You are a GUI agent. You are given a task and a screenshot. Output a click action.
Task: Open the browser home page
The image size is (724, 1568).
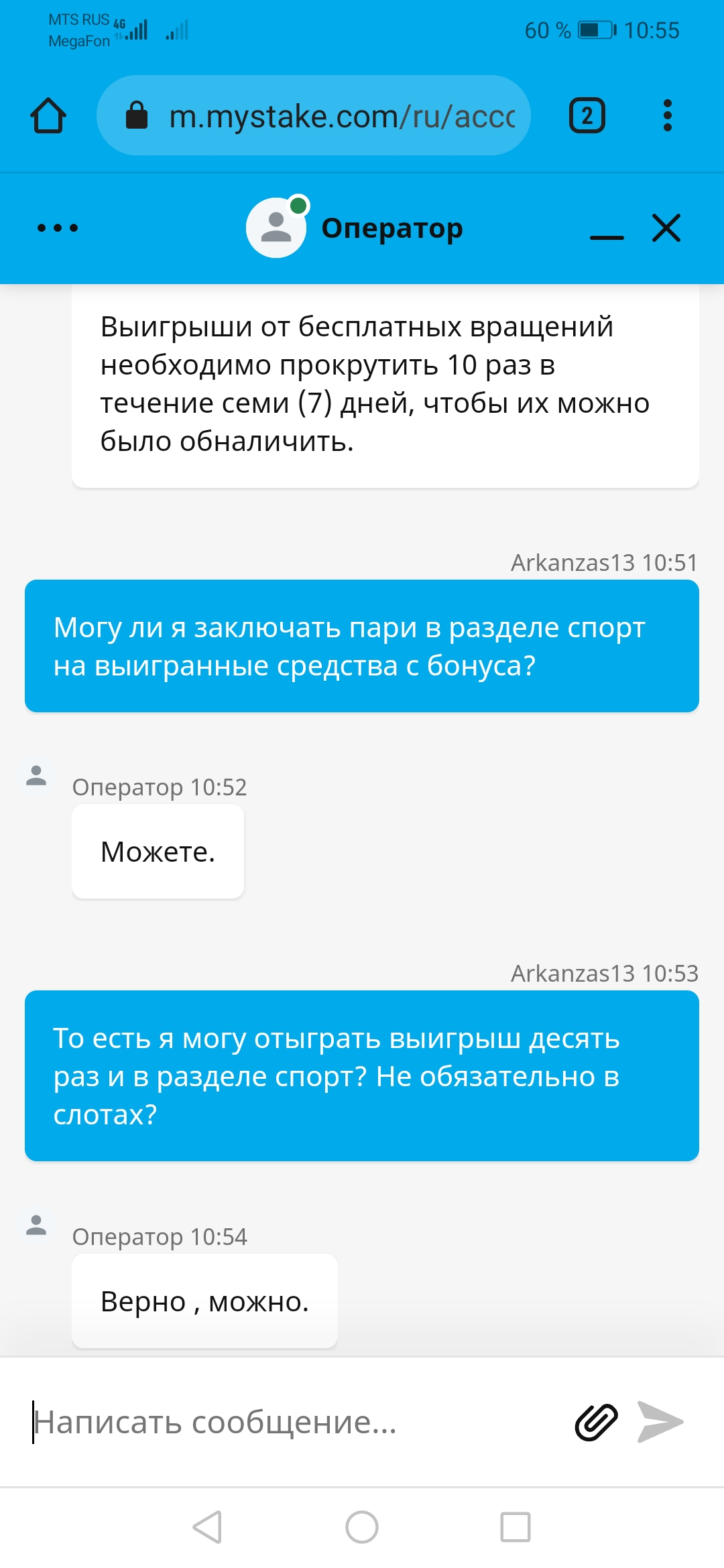48,115
